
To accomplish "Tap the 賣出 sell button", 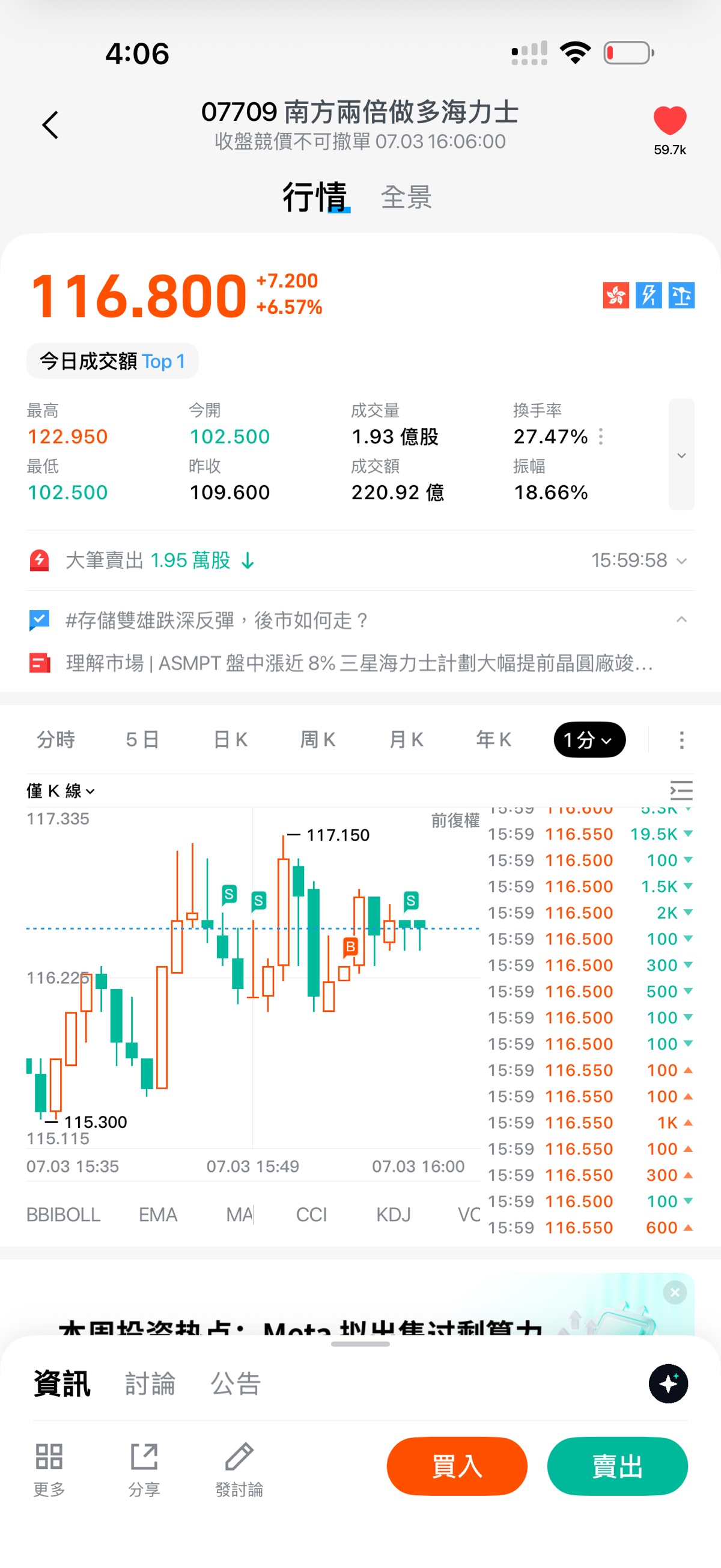I will pos(617,1466).
